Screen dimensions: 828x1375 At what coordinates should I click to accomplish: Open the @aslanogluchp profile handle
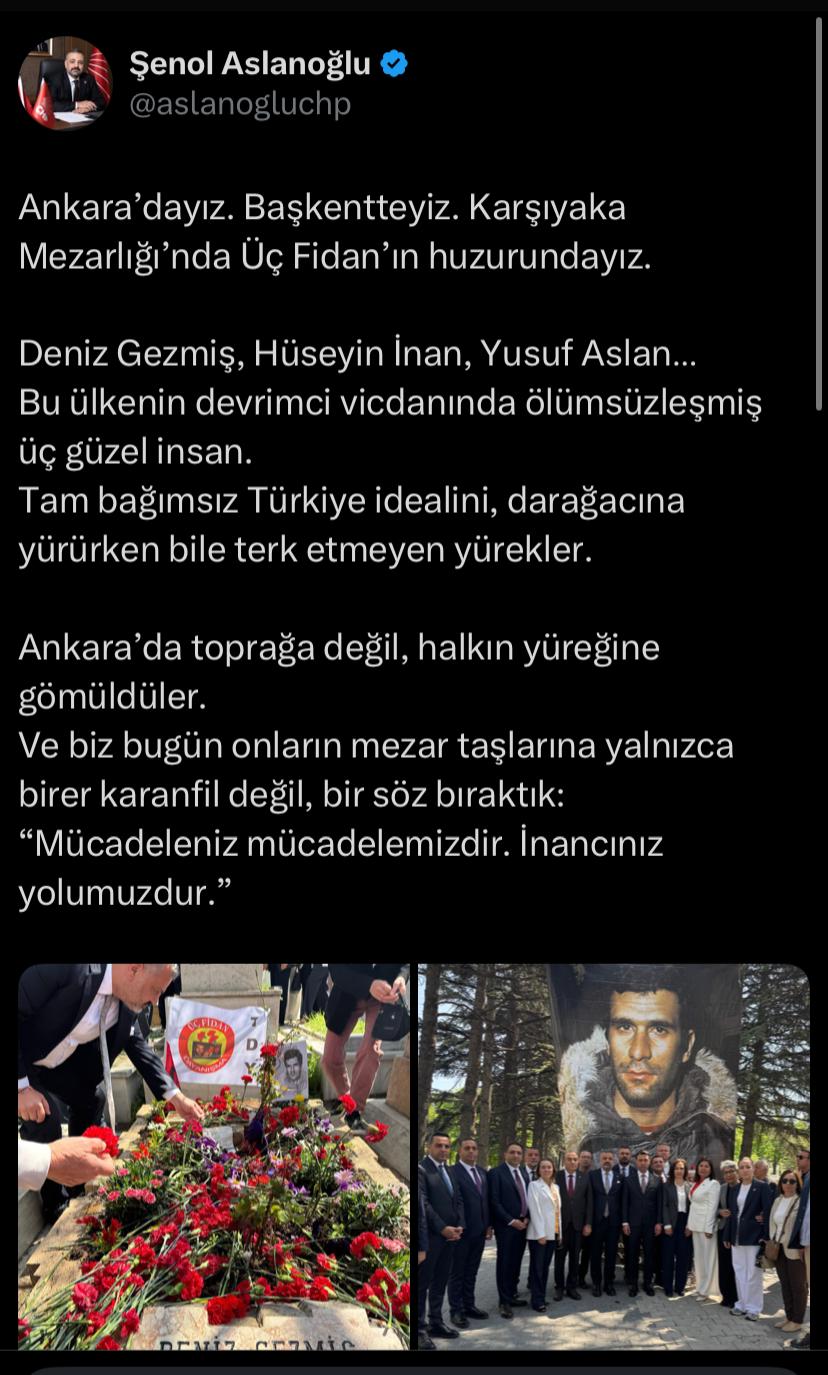pos(240,105)
